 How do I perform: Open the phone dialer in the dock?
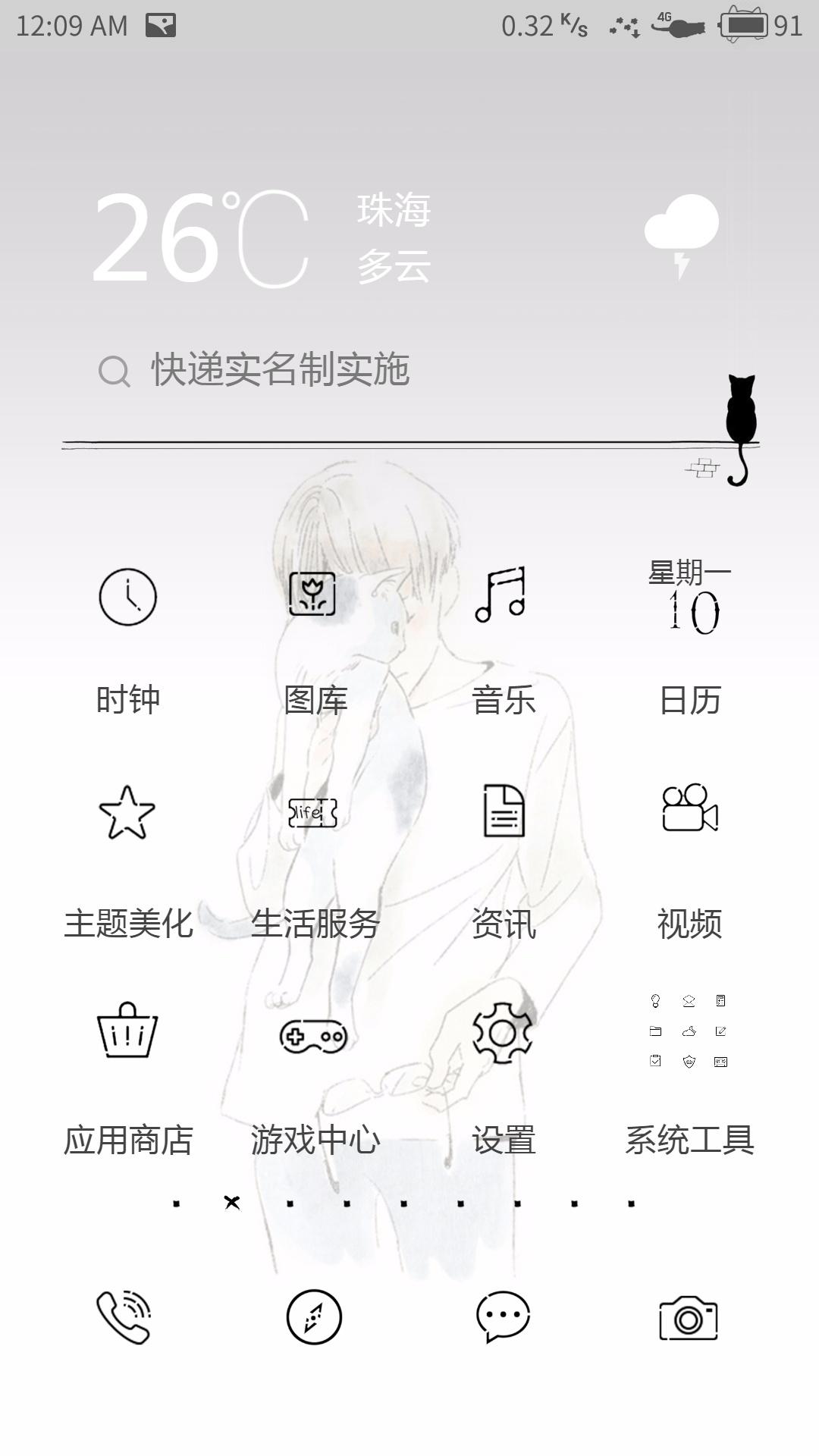[124, 1318]
